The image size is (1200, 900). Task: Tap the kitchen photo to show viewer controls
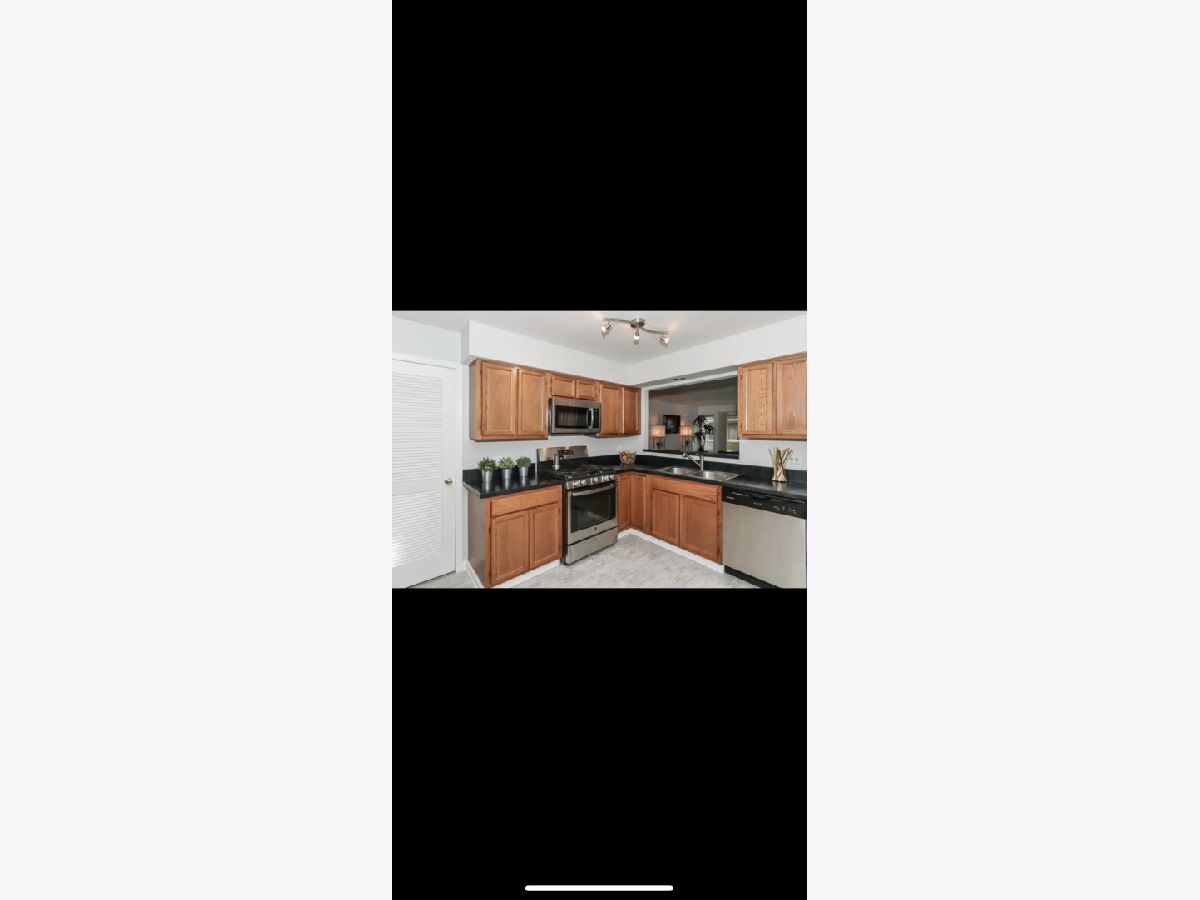(599, 449)
